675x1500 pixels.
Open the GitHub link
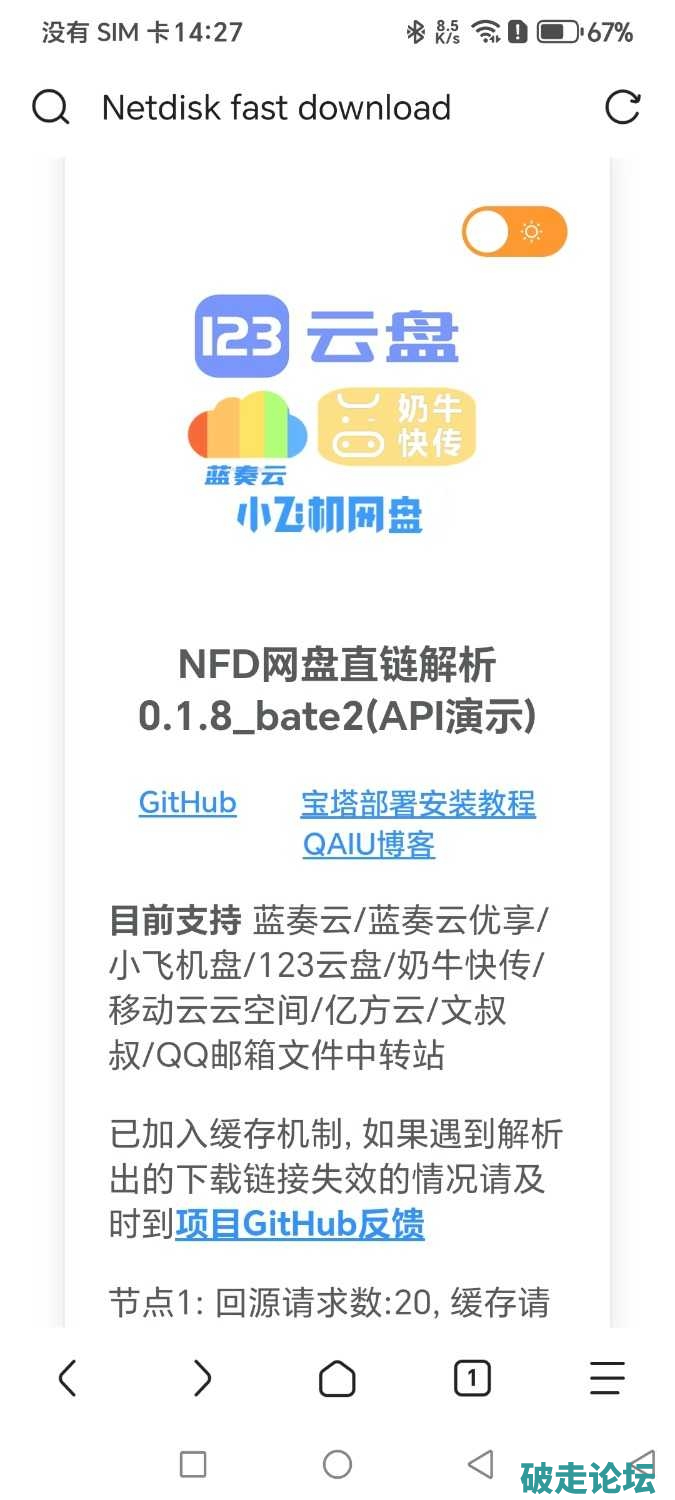pyautogui.click(x=187, y=802)
